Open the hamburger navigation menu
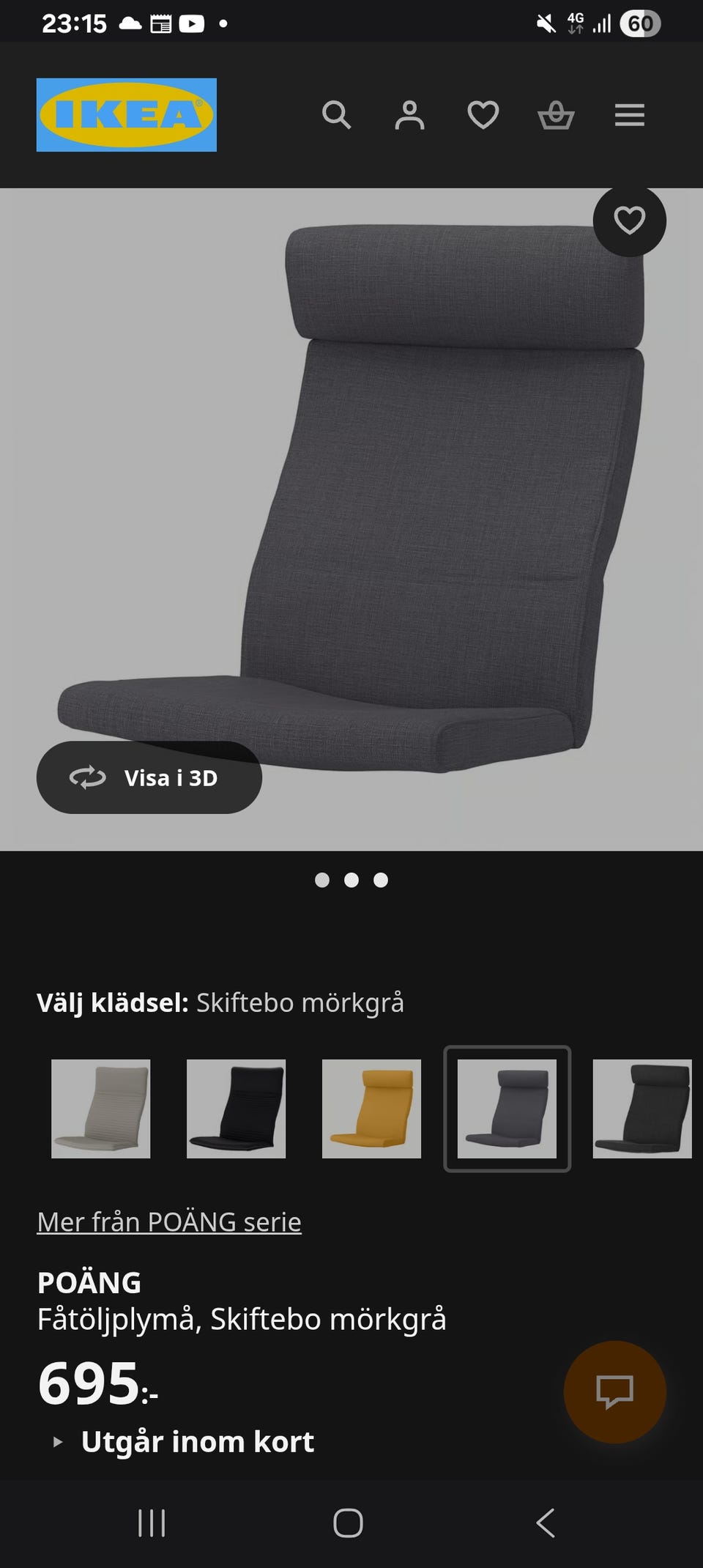 coord(628,115)
